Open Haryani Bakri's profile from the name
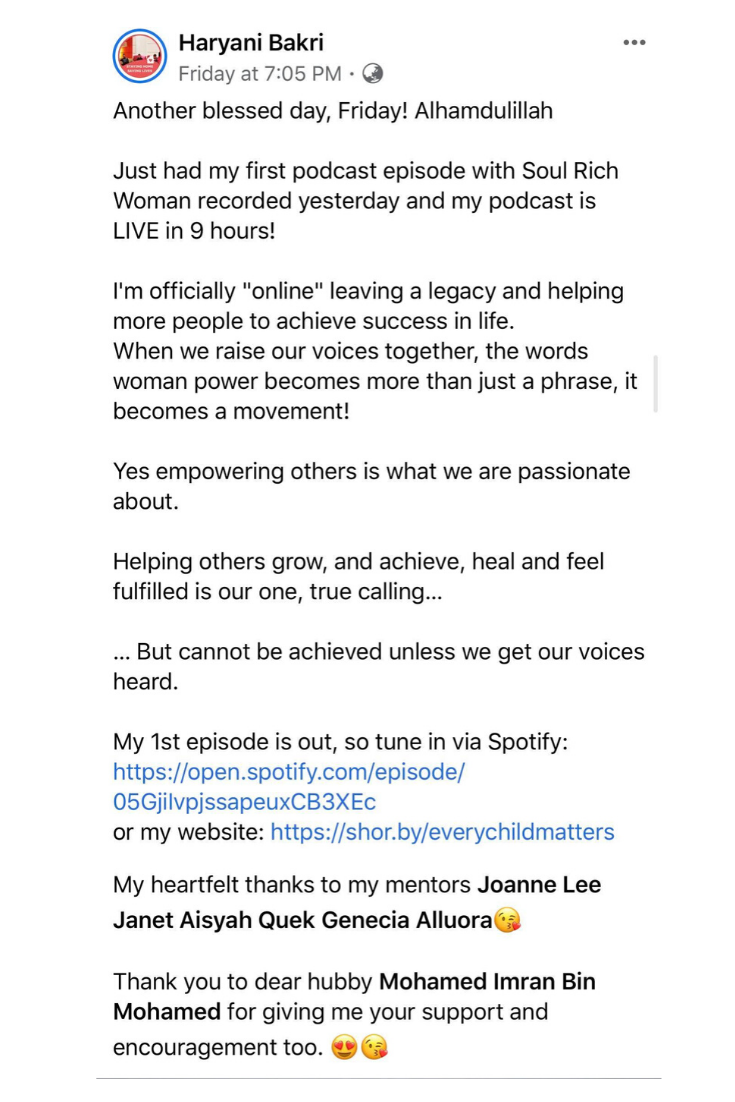The height and width of the screenshot is (1102, 735). 250,43
